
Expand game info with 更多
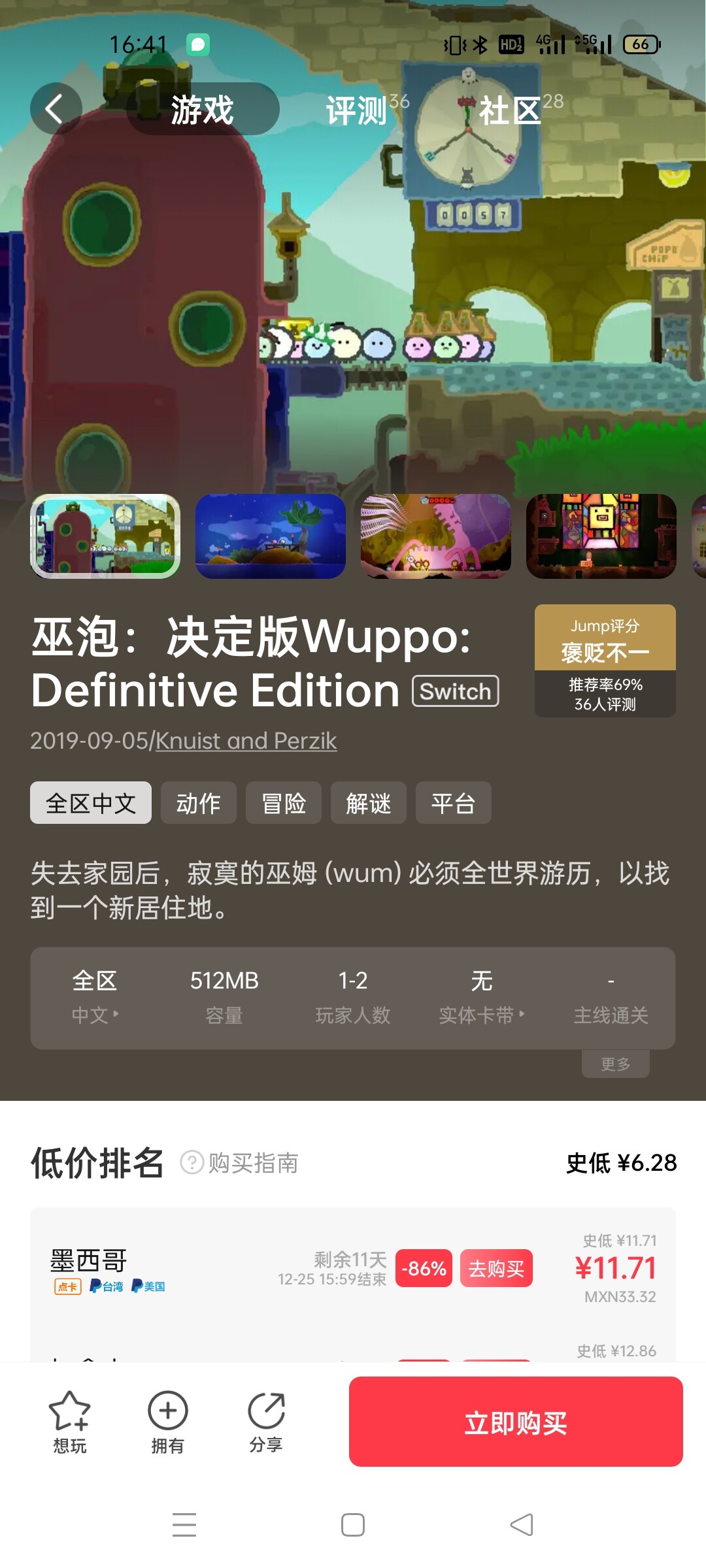pos(615,1064)
